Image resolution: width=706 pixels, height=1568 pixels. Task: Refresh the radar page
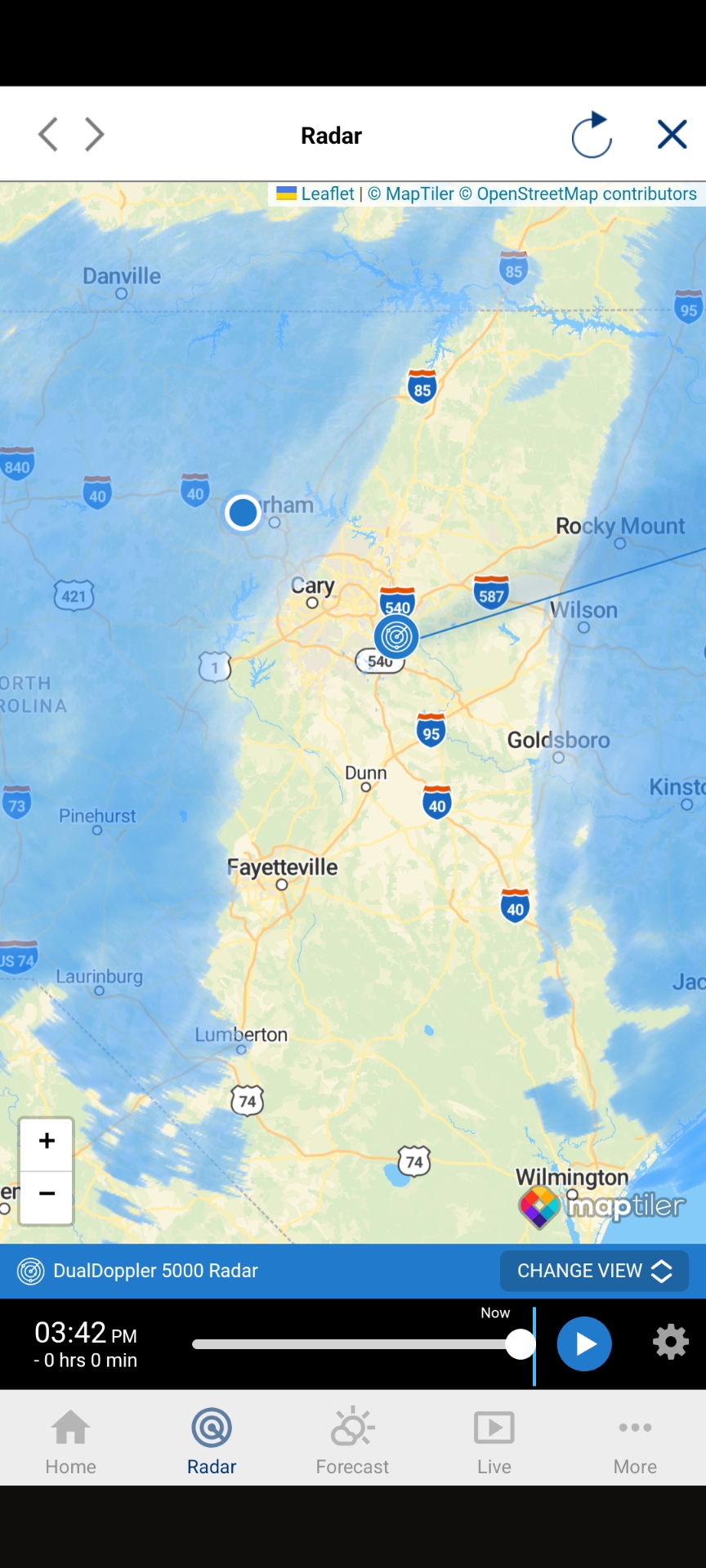tap(592, 135)
